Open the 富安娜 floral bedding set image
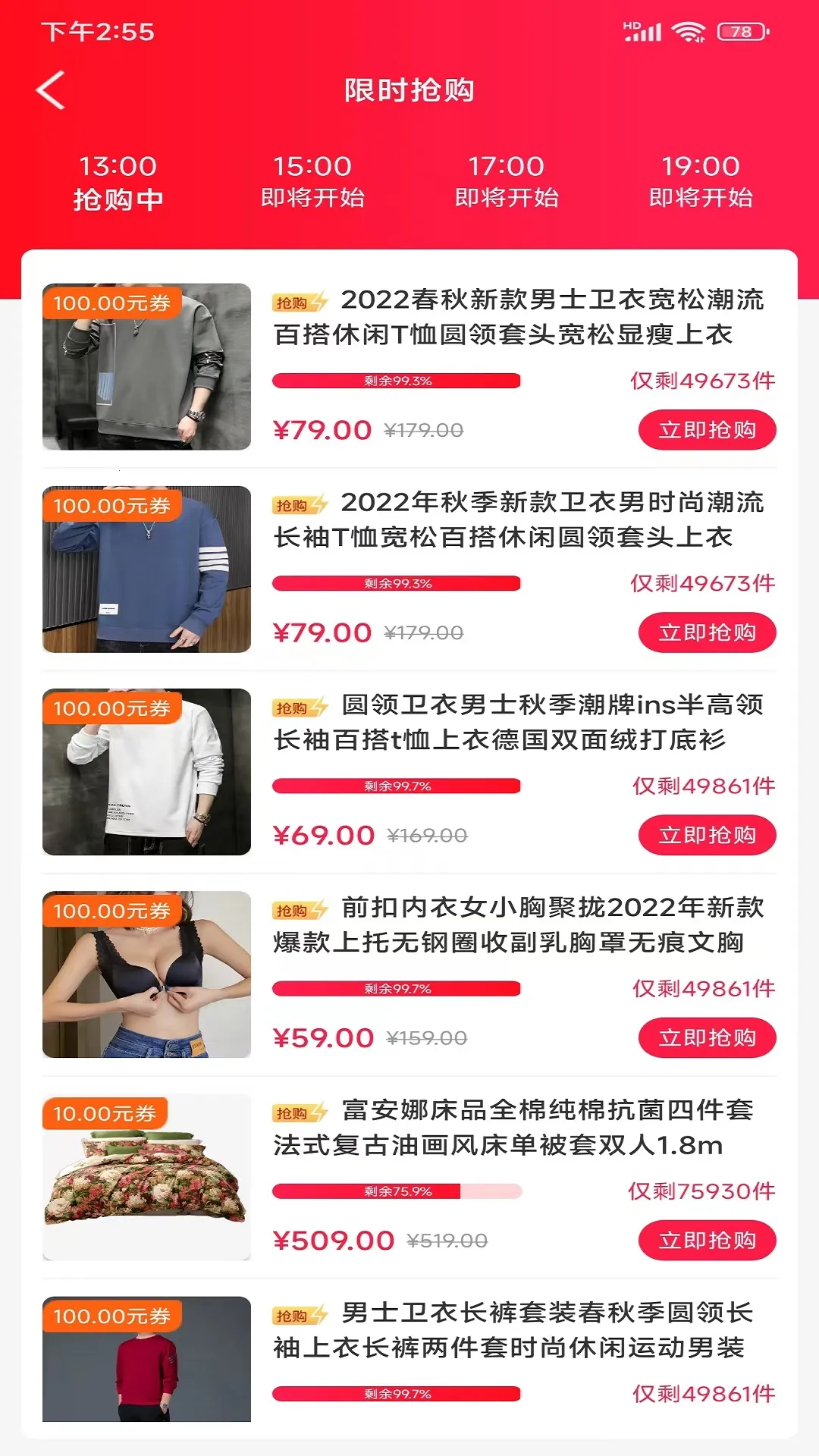This screenshot has height=1456, width=819. (146, 1177)
